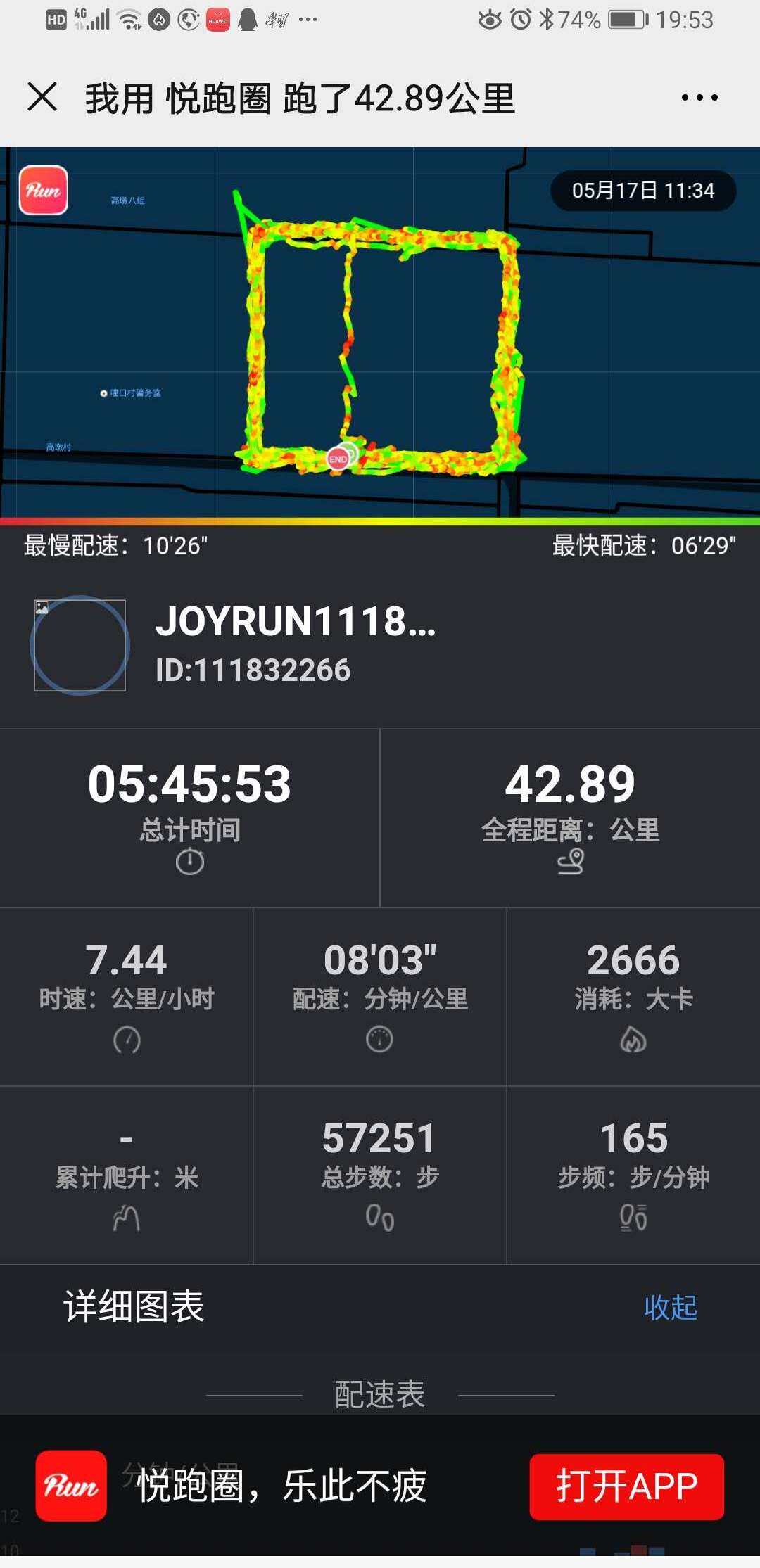Open the running route map
760x1568 pixels.
tap(380, 338)
